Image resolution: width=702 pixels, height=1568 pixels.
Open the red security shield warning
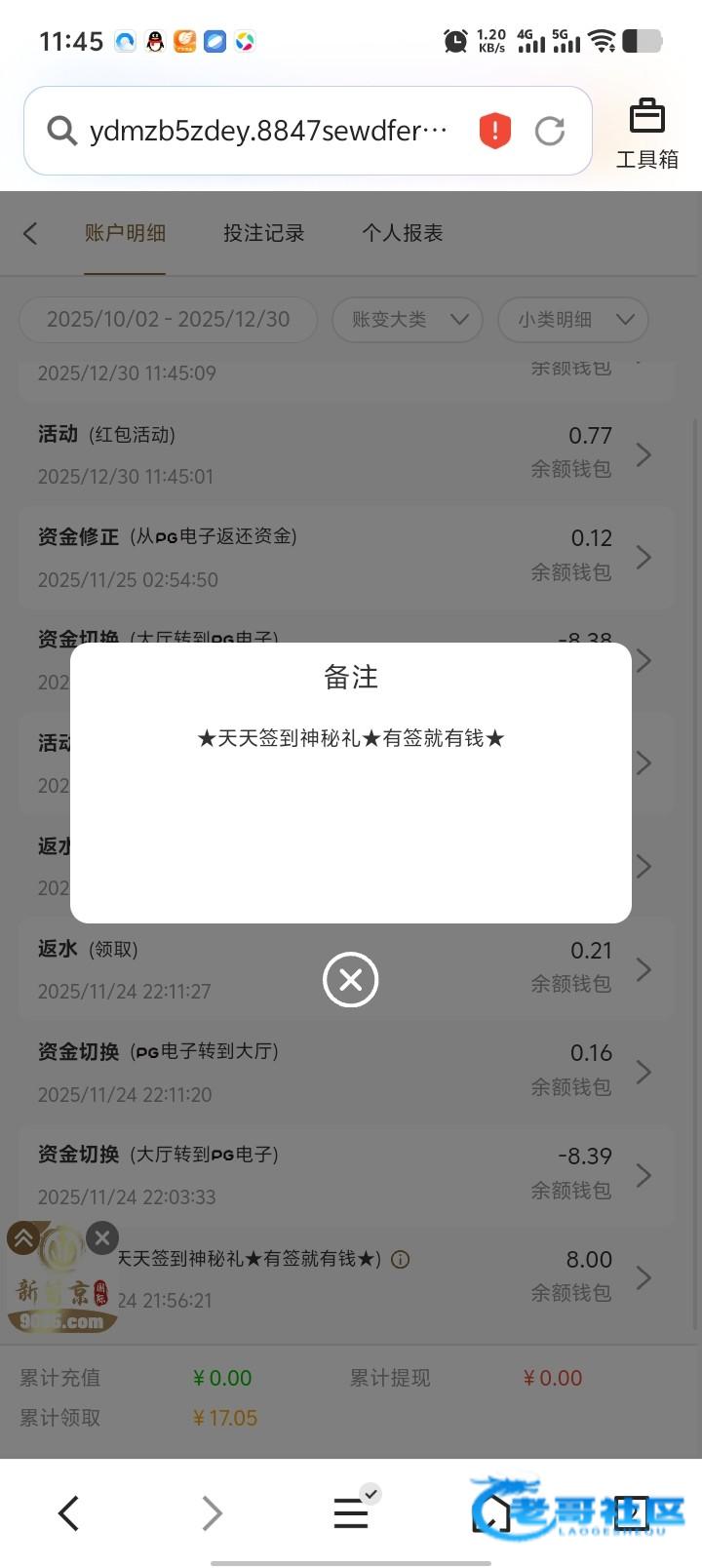click(x=494, y=131)
